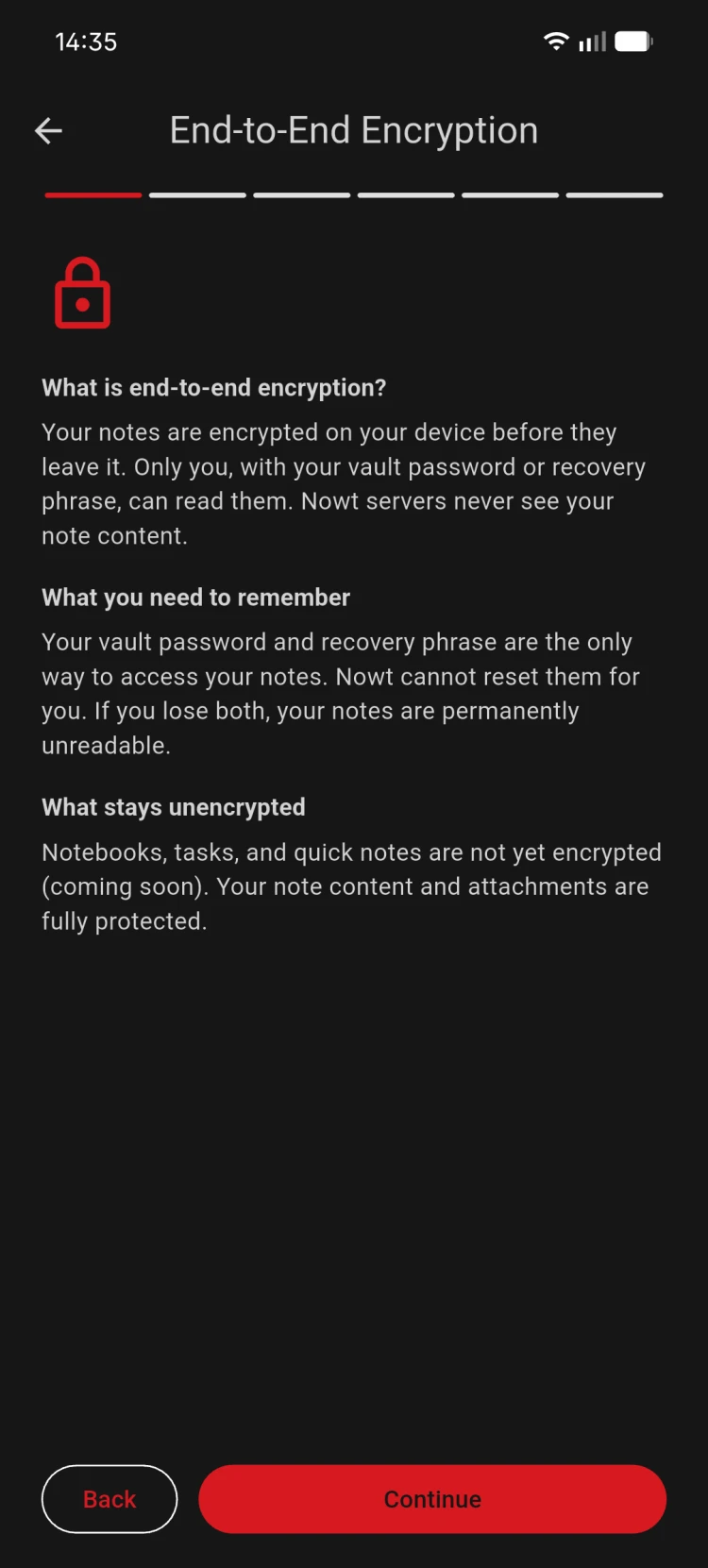The width and height of the screenshot is (708, 1568).
Task: Tap the outlined Back button
Action: pyautogui.click(x=110, y=1499)
